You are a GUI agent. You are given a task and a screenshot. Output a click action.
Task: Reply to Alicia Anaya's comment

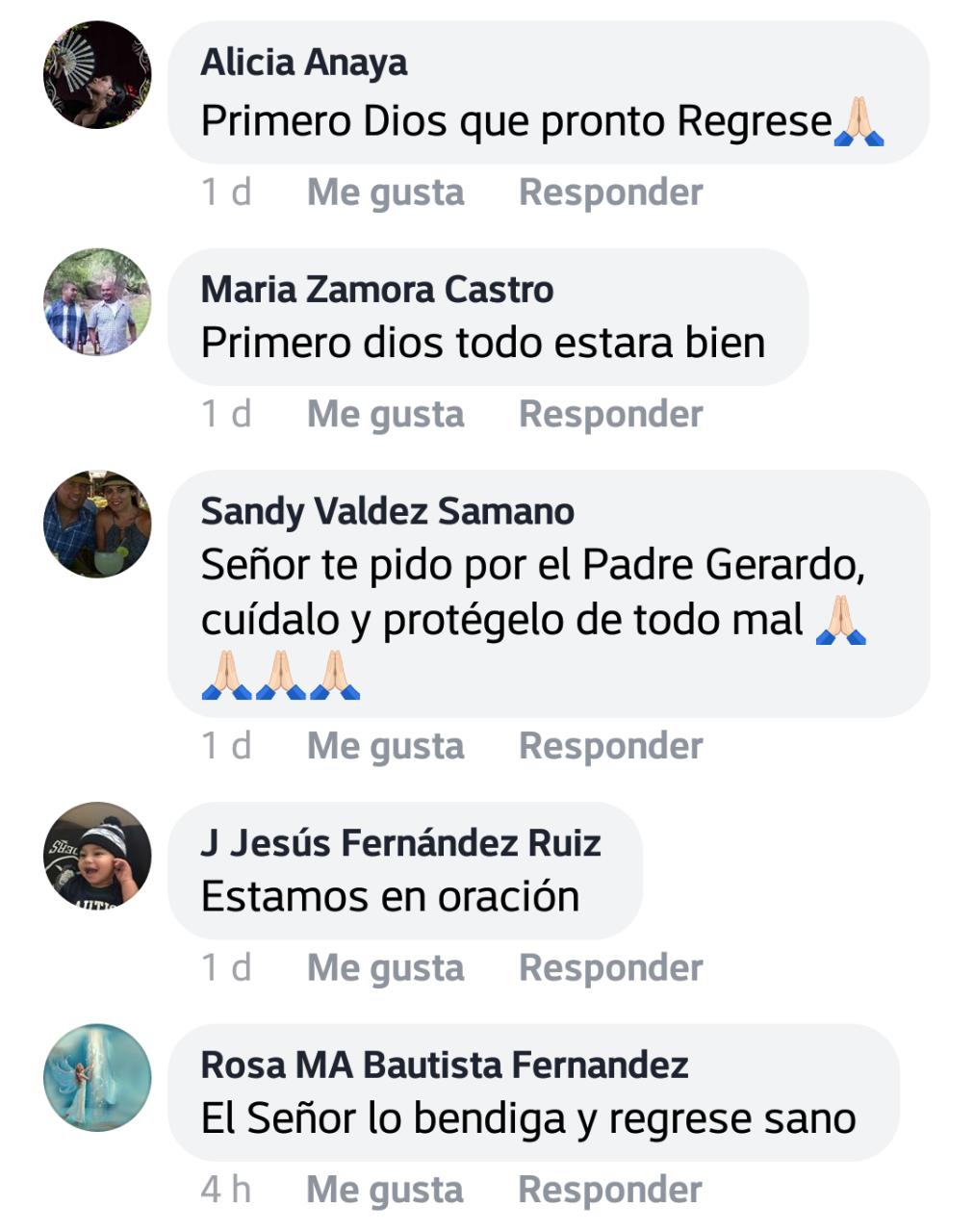[x=610, y=192]
